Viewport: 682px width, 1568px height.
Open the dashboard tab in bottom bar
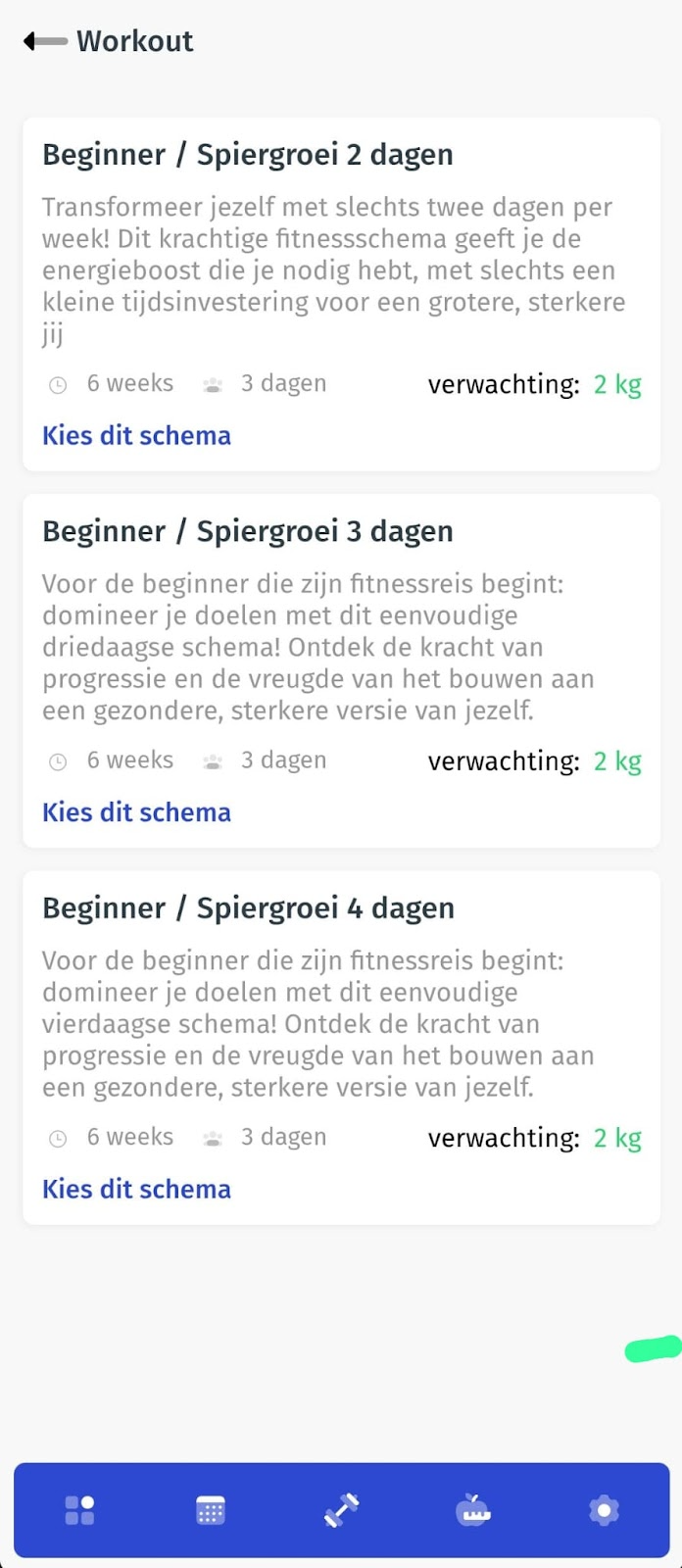[x=79, y=1510]
